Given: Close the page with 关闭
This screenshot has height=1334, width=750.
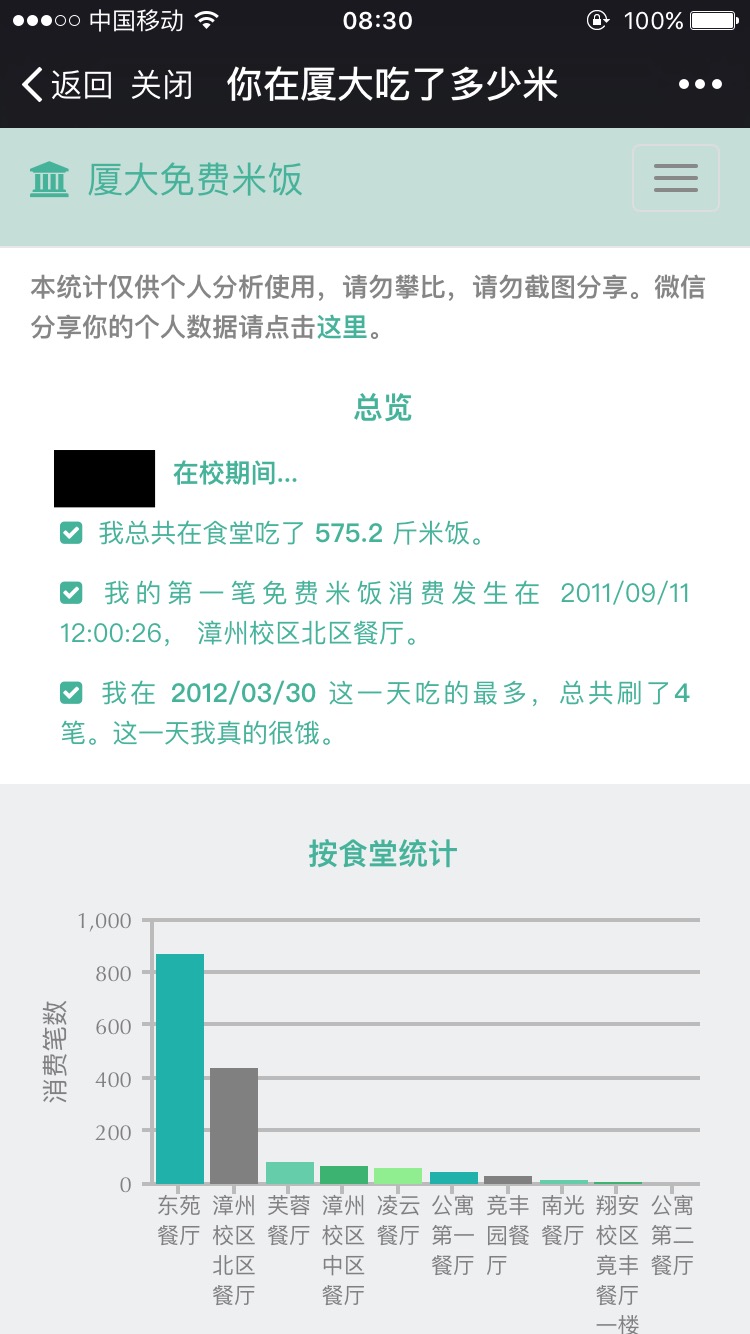Looking at the screenshot, I should pyautogui.click(x=161, y=85).
